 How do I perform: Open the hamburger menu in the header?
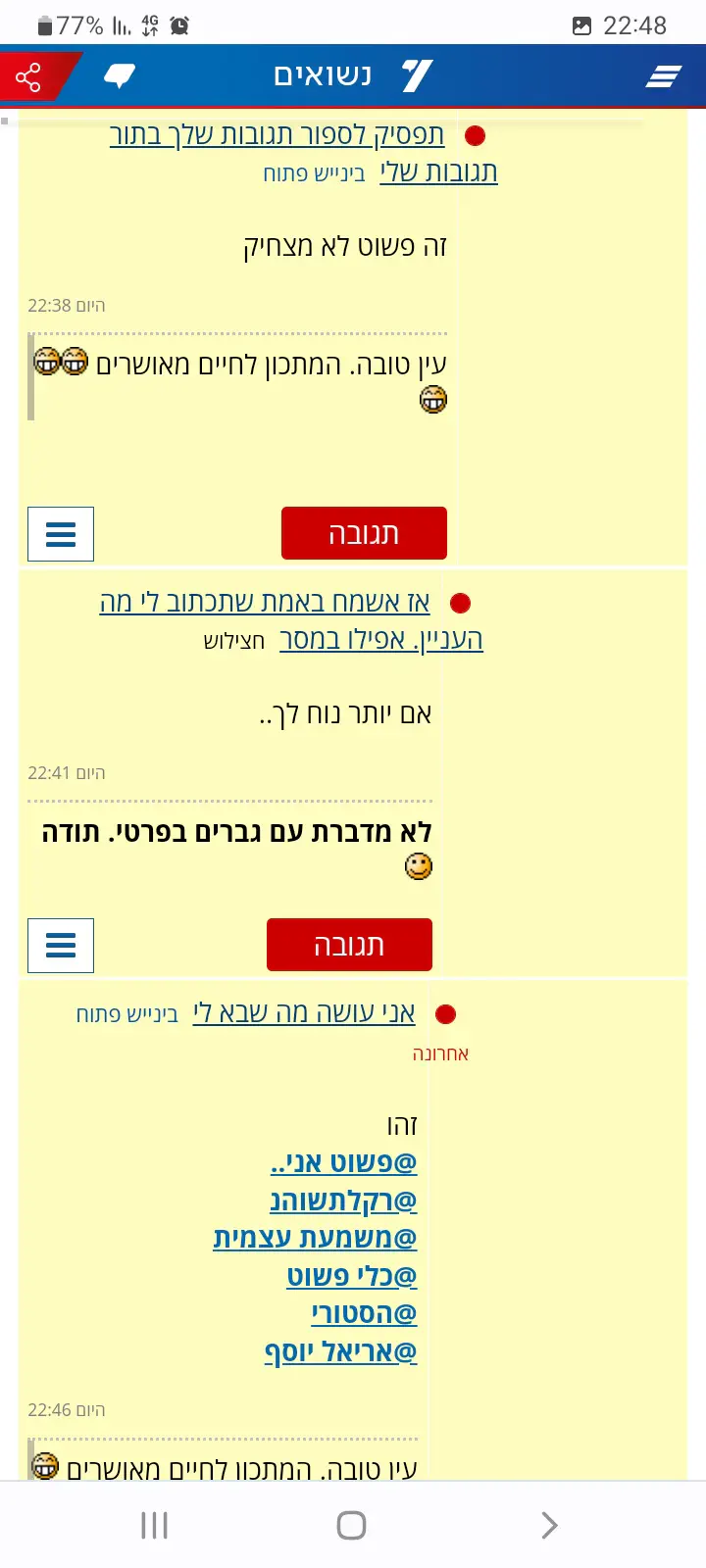click(663, 76)
